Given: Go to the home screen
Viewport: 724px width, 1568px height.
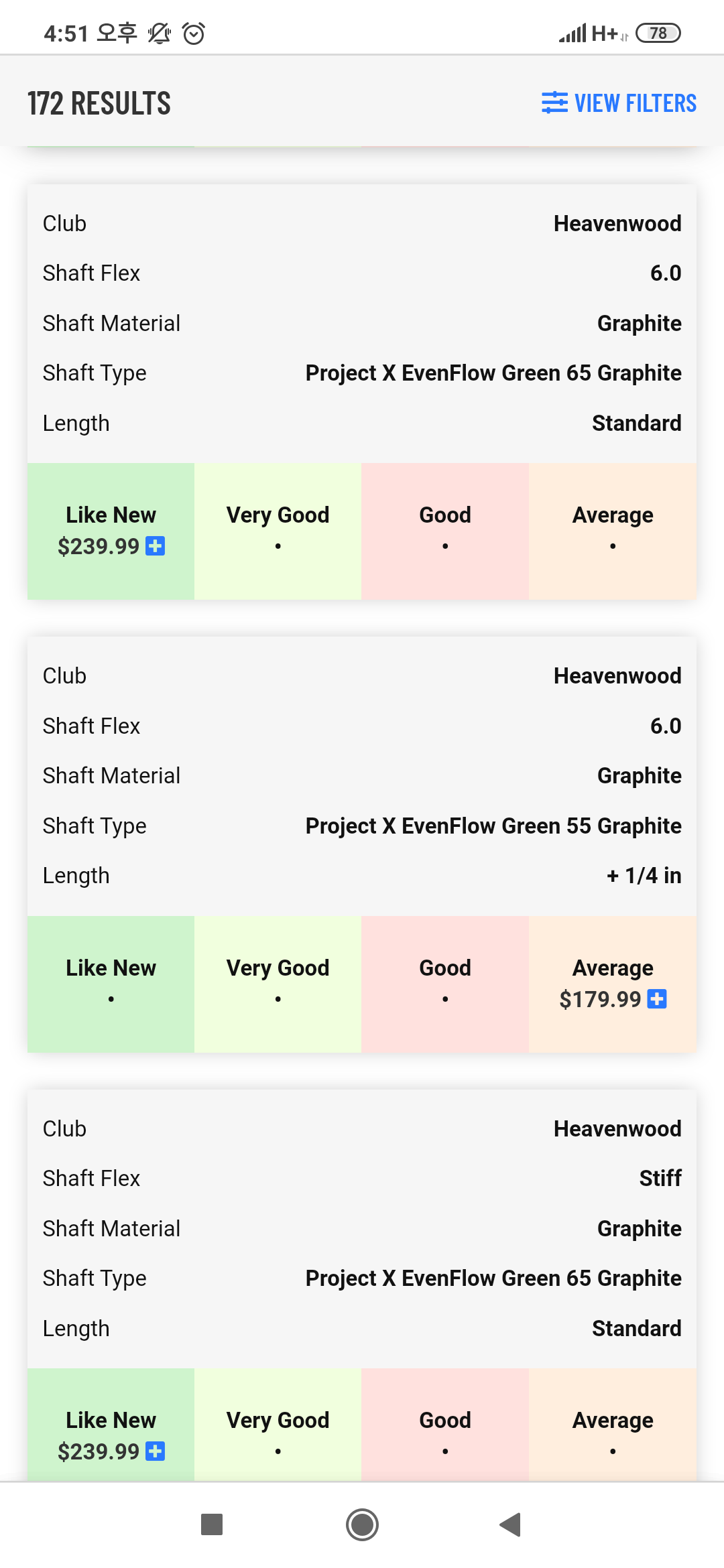Looking at the screenshot, I should click(362, 1524).
